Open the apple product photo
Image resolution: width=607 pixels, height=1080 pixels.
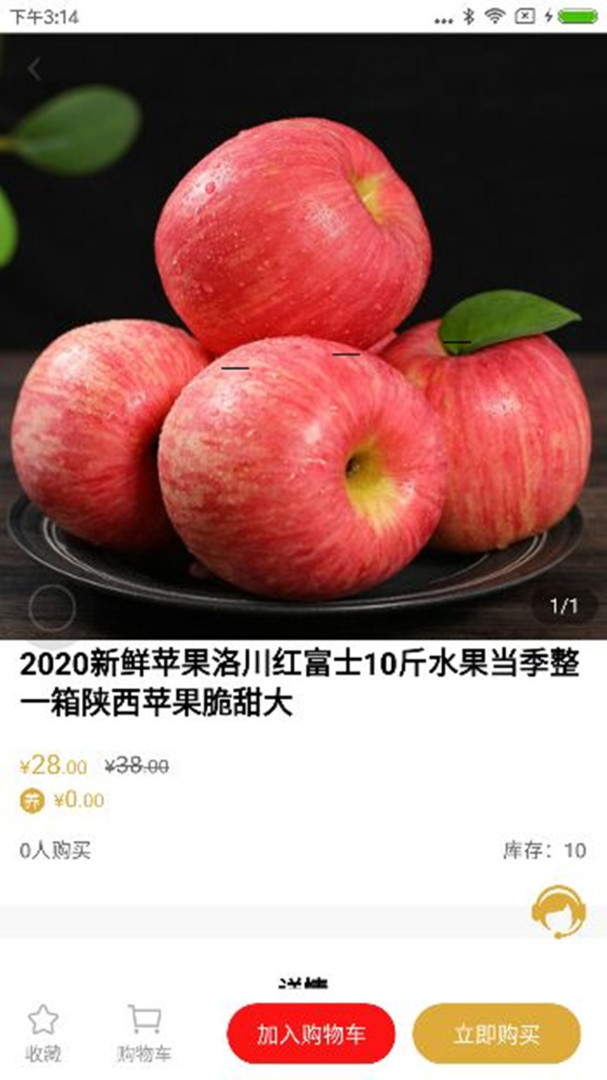pyautogui.click(x=303, y=340)
